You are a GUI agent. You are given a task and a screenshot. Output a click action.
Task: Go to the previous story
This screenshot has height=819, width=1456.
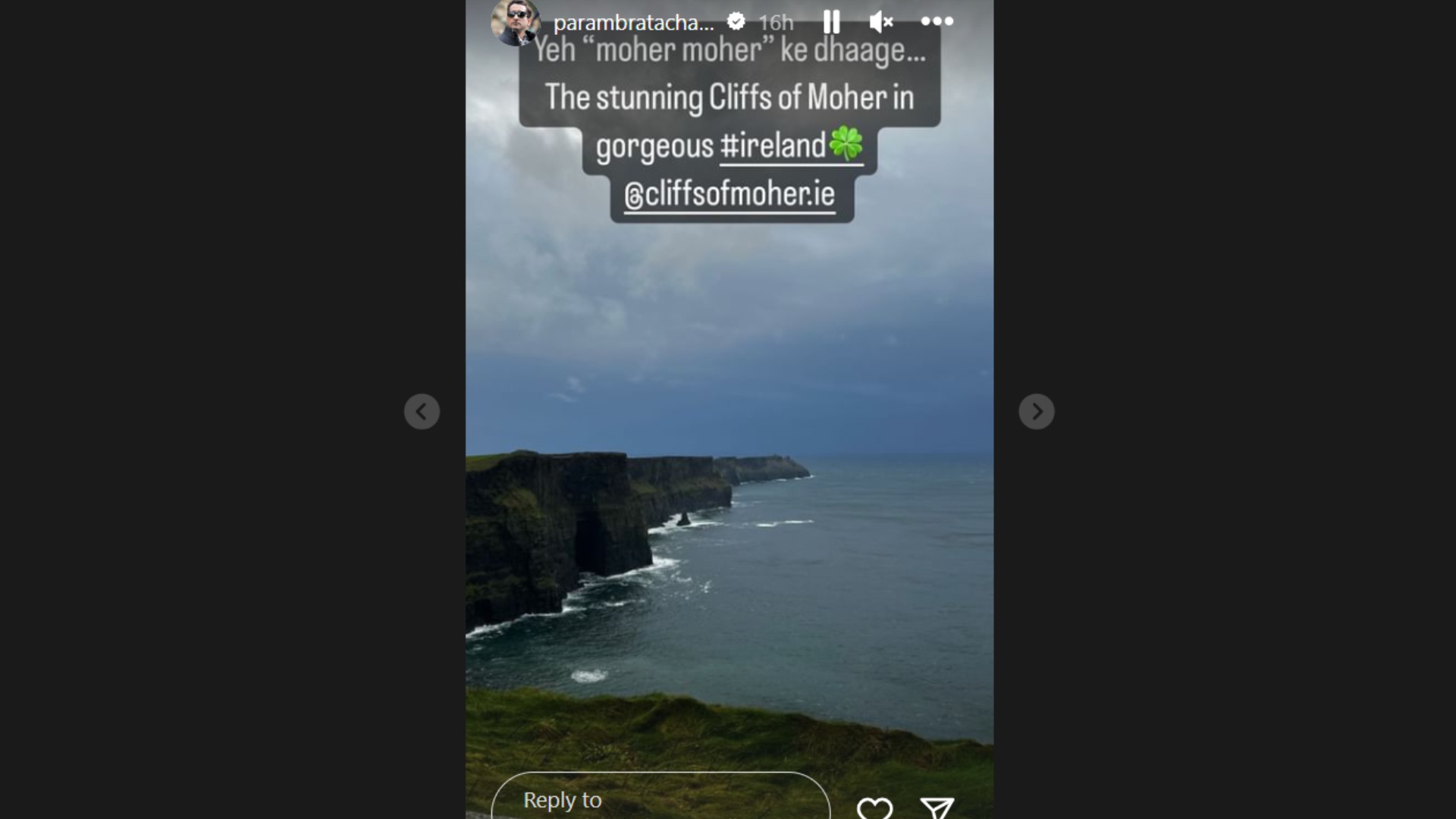(422, 412)
